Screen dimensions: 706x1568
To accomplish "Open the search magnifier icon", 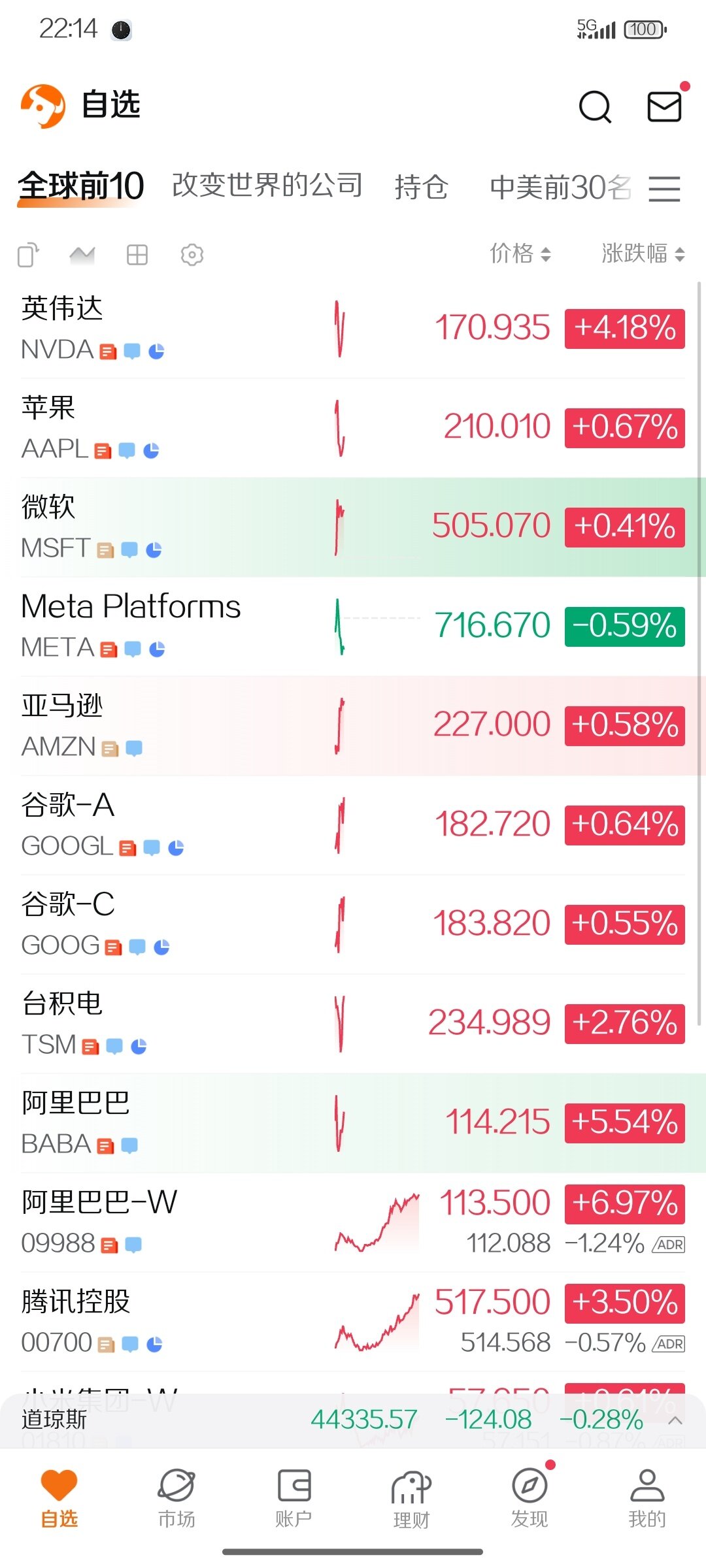I will click(x=595, y=106).
